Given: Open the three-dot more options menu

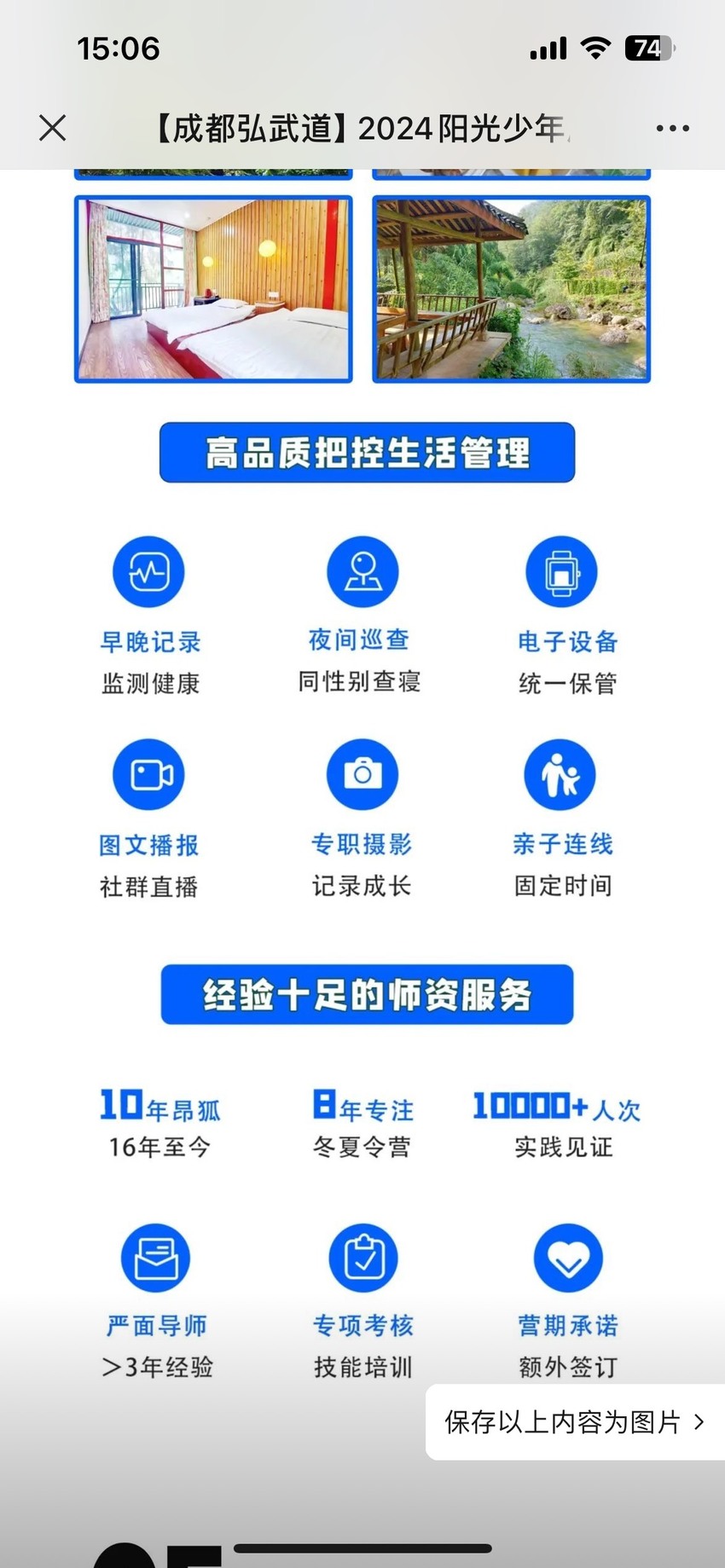Looking at the screenshot, I should click(x=672, y=128).
